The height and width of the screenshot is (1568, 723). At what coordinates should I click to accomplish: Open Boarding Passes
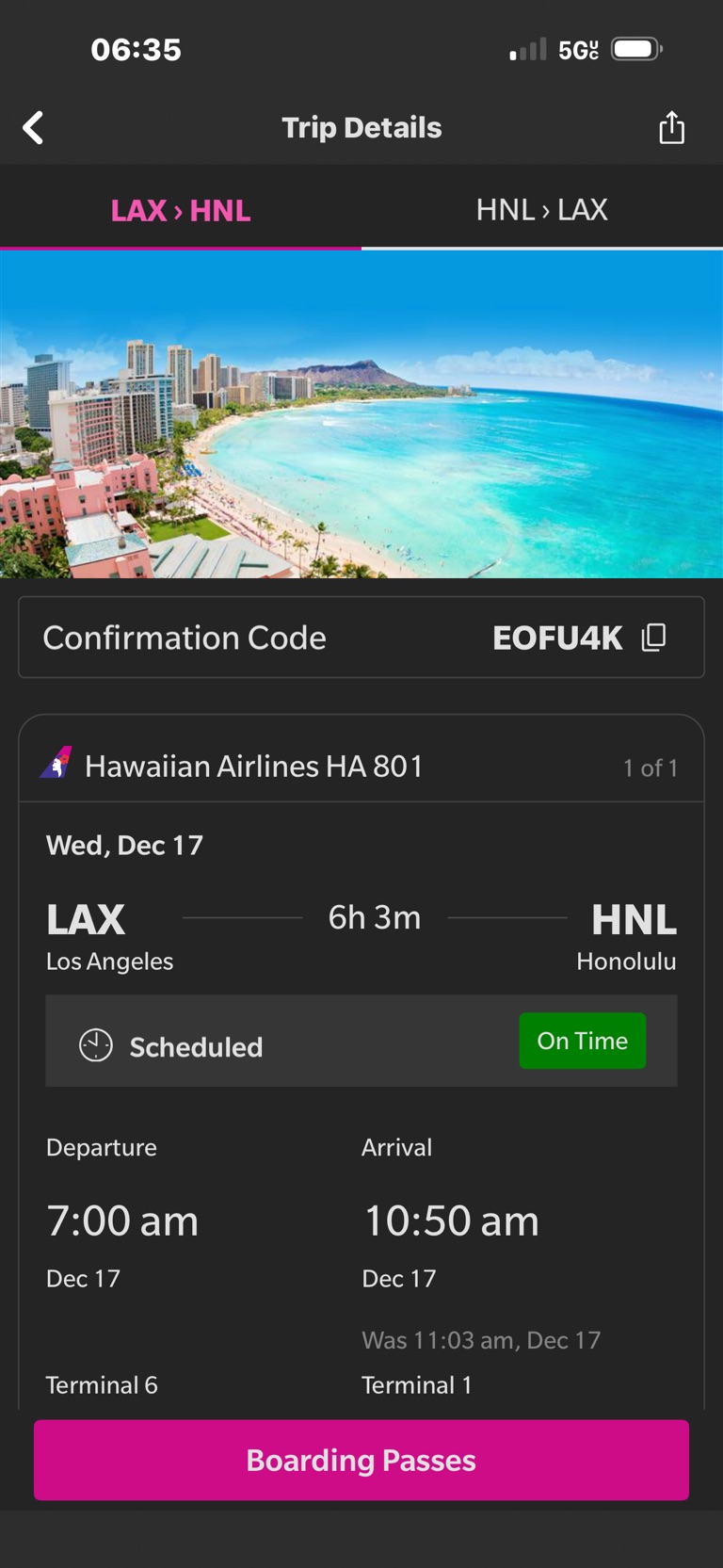[x=361, y=1460]
